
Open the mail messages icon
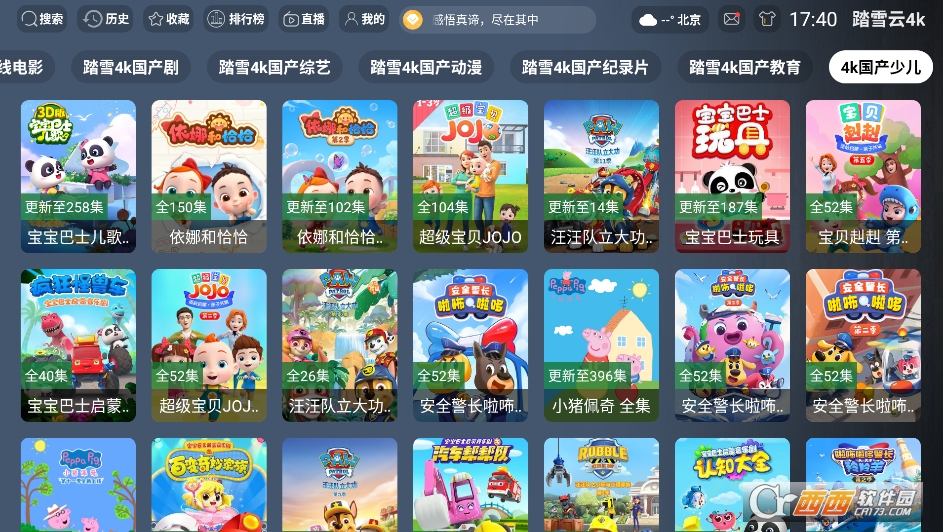pos(732,19)
